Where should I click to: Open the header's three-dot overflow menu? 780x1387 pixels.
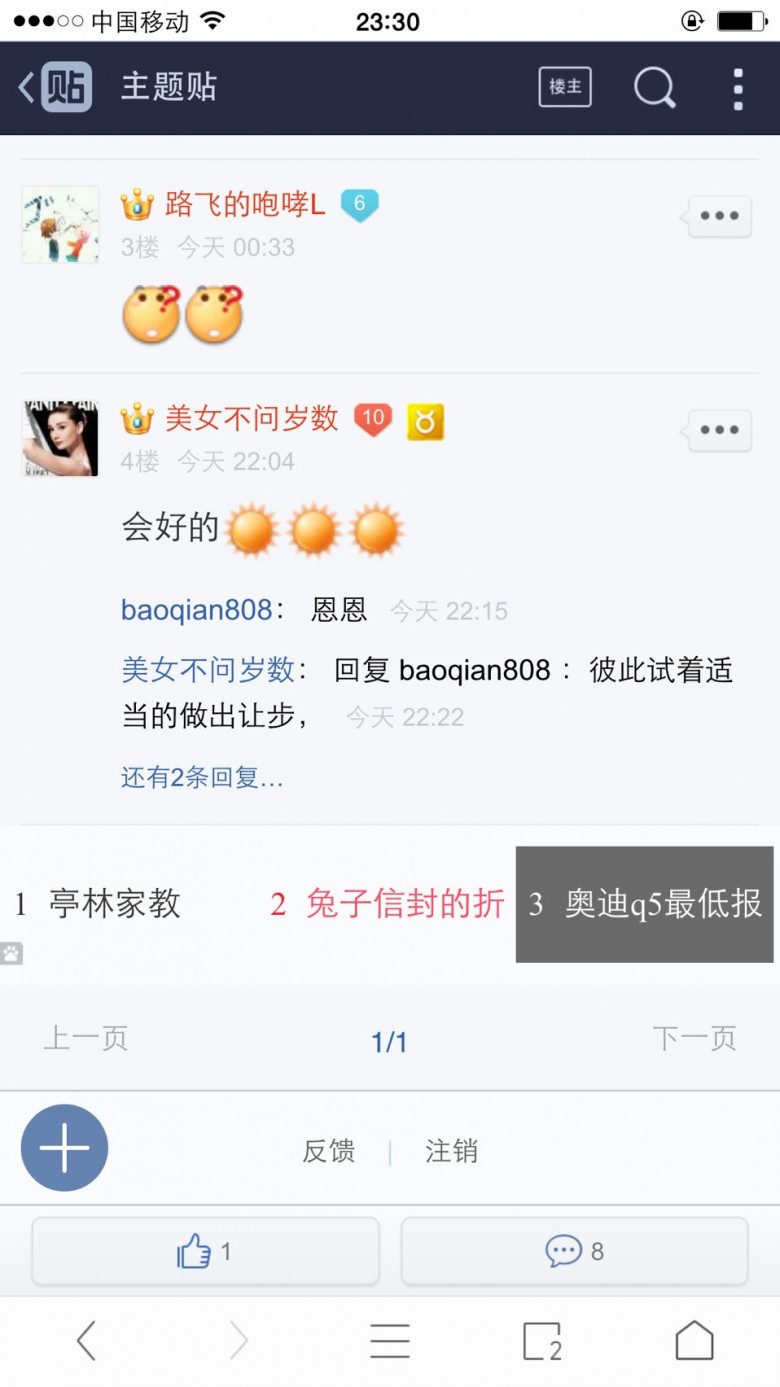(x=738, y=89)
